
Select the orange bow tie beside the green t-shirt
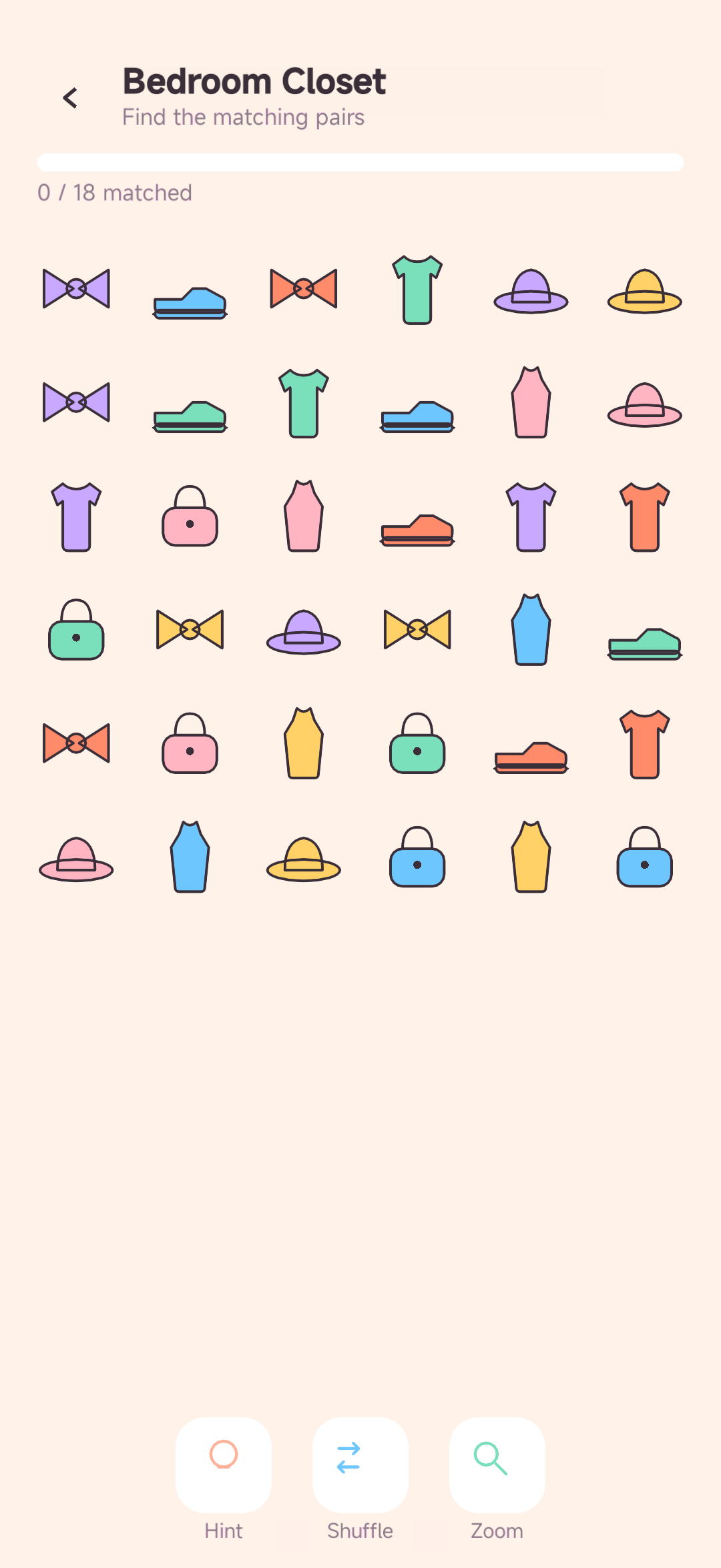(304, 288)
